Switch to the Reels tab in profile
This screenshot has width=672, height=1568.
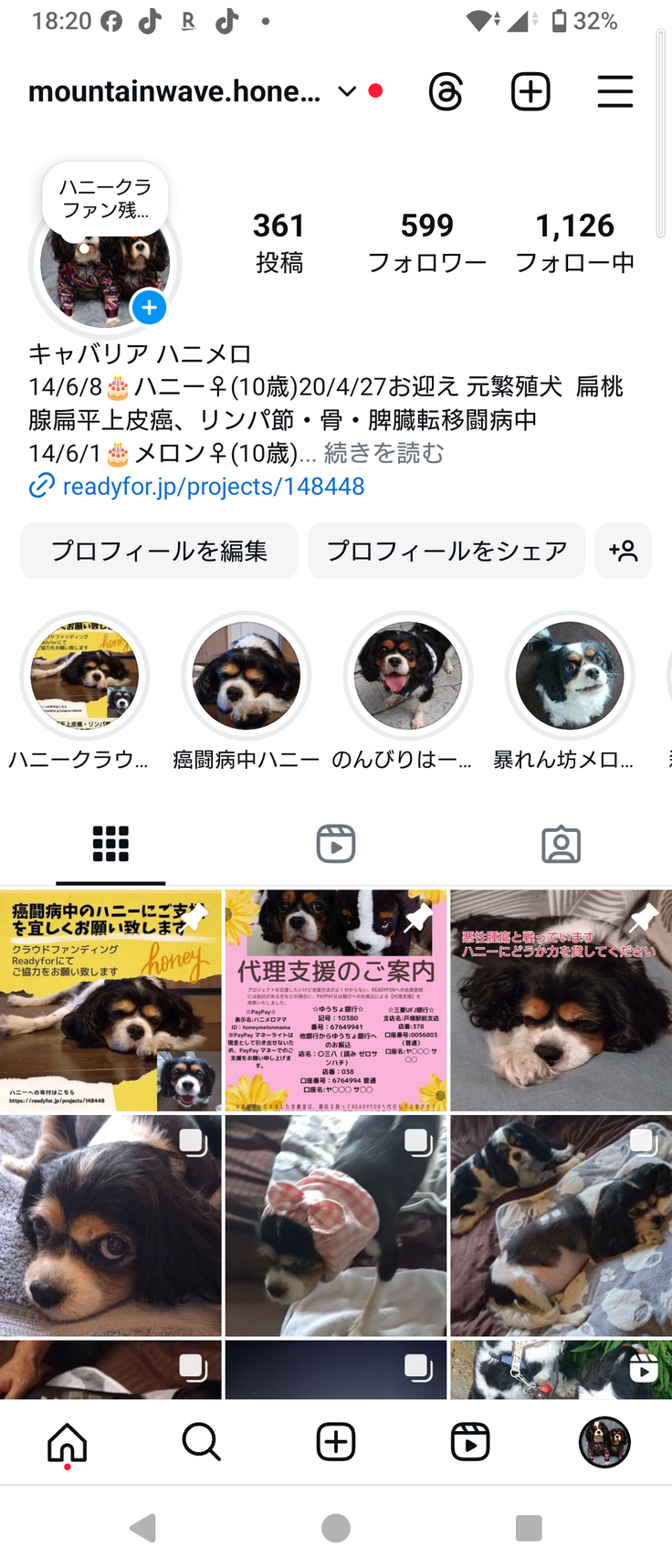[335, 844]
